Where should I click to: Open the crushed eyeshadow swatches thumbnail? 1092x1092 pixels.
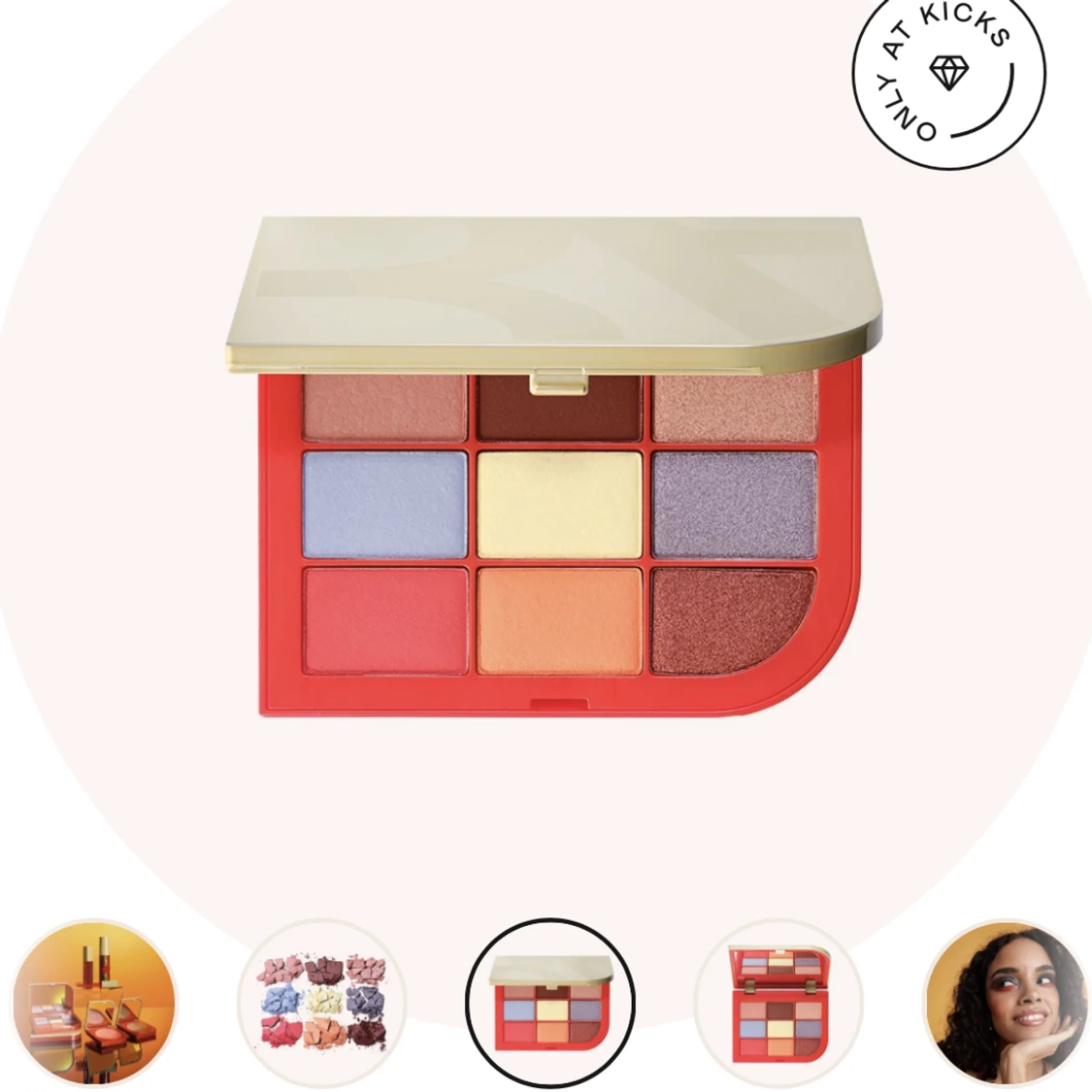pos(322,1003)
